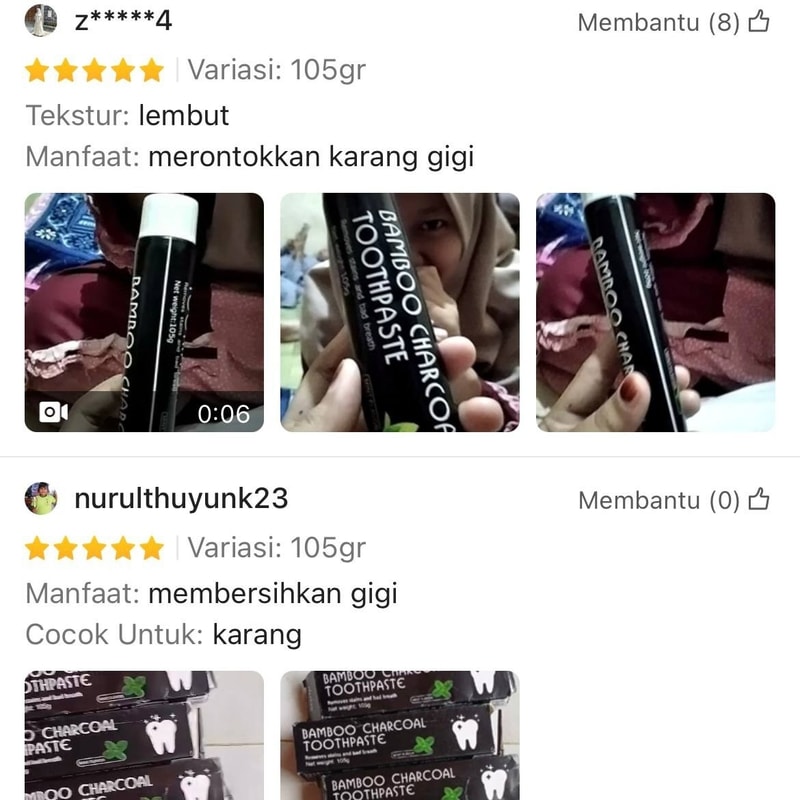The width and height of the screenshot is (800, 800).
Task: Open nurulthuyunk23's profile avatar
Action: (41, 498)
